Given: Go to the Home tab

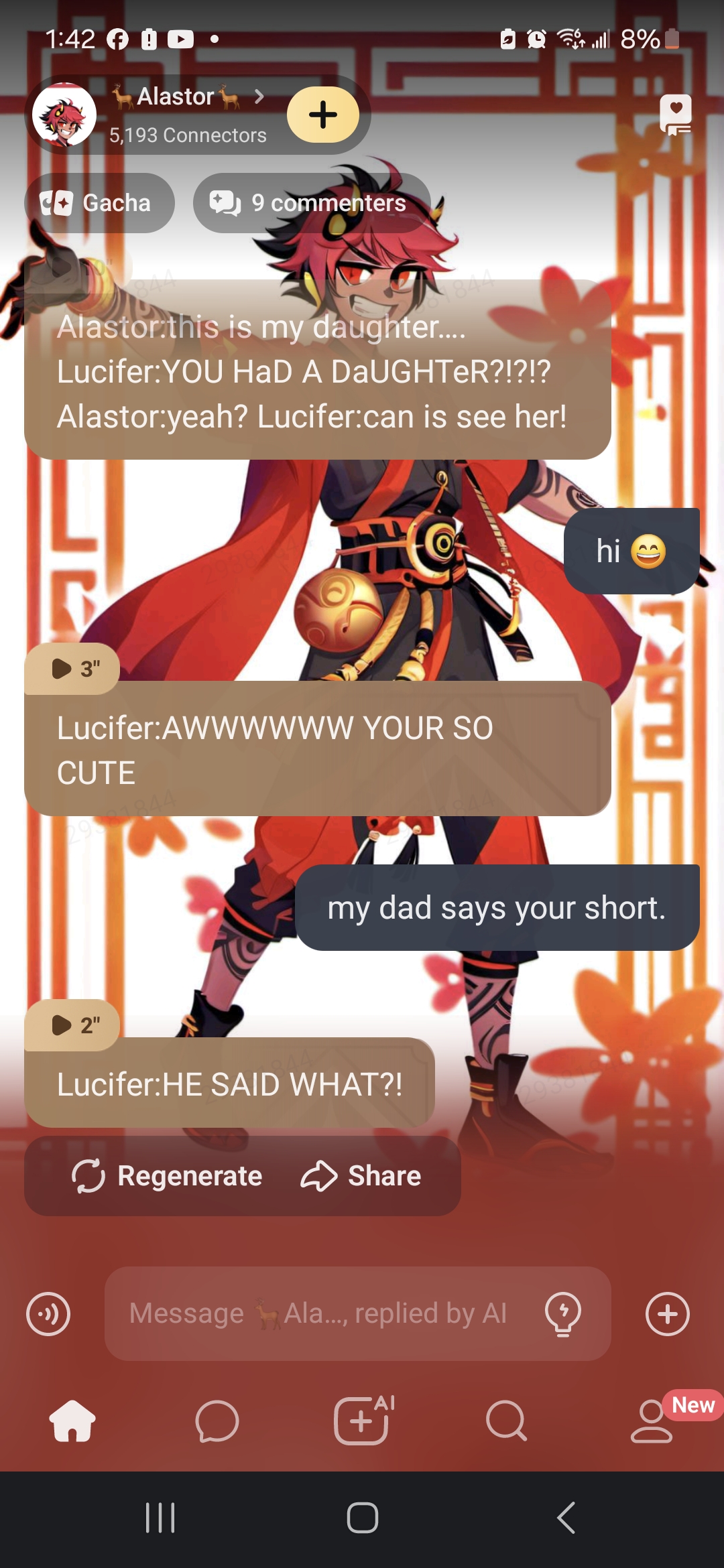Looking at the screenshot, I should tap(72, 1421).
